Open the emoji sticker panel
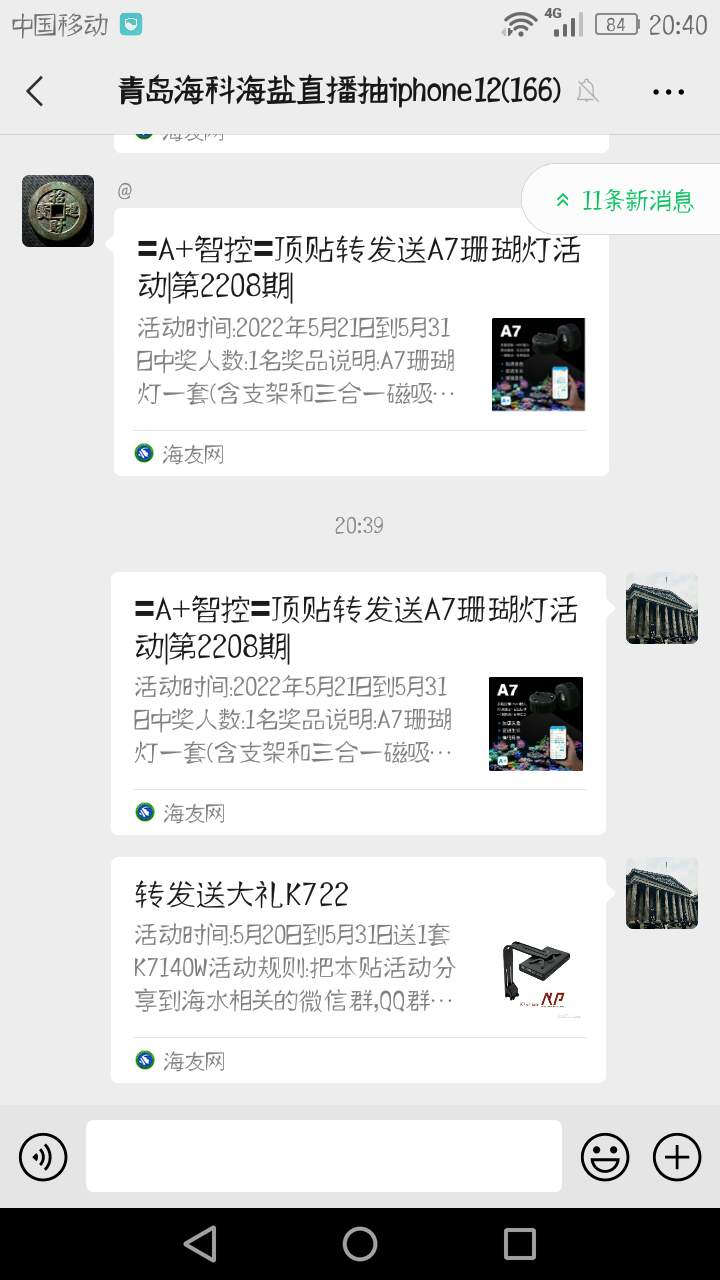720x1280 pixels. tap(605, 1157)
